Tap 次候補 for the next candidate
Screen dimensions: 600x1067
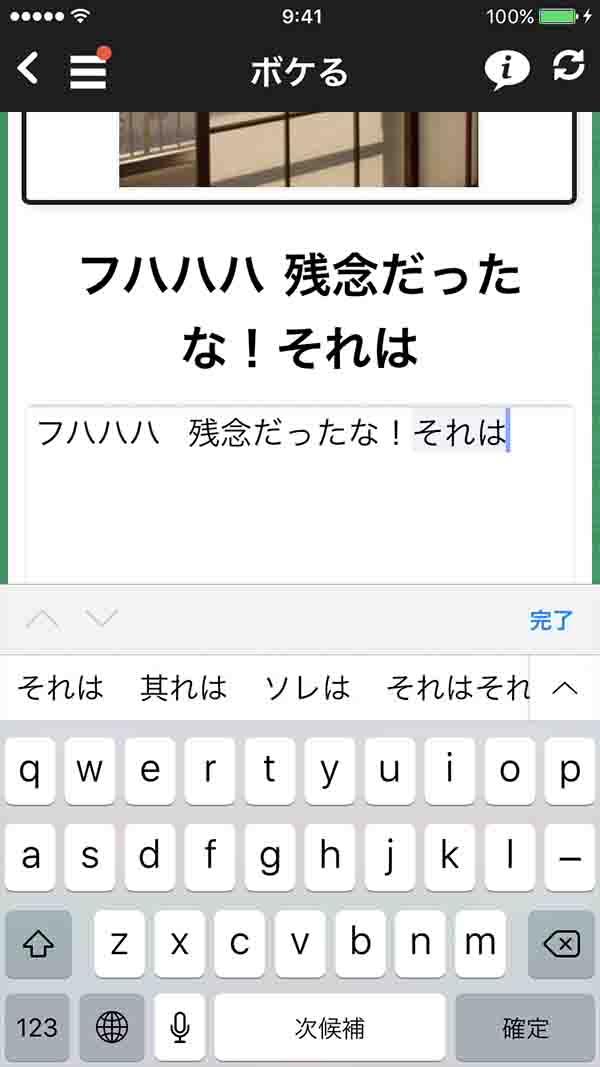(329, 1027)
